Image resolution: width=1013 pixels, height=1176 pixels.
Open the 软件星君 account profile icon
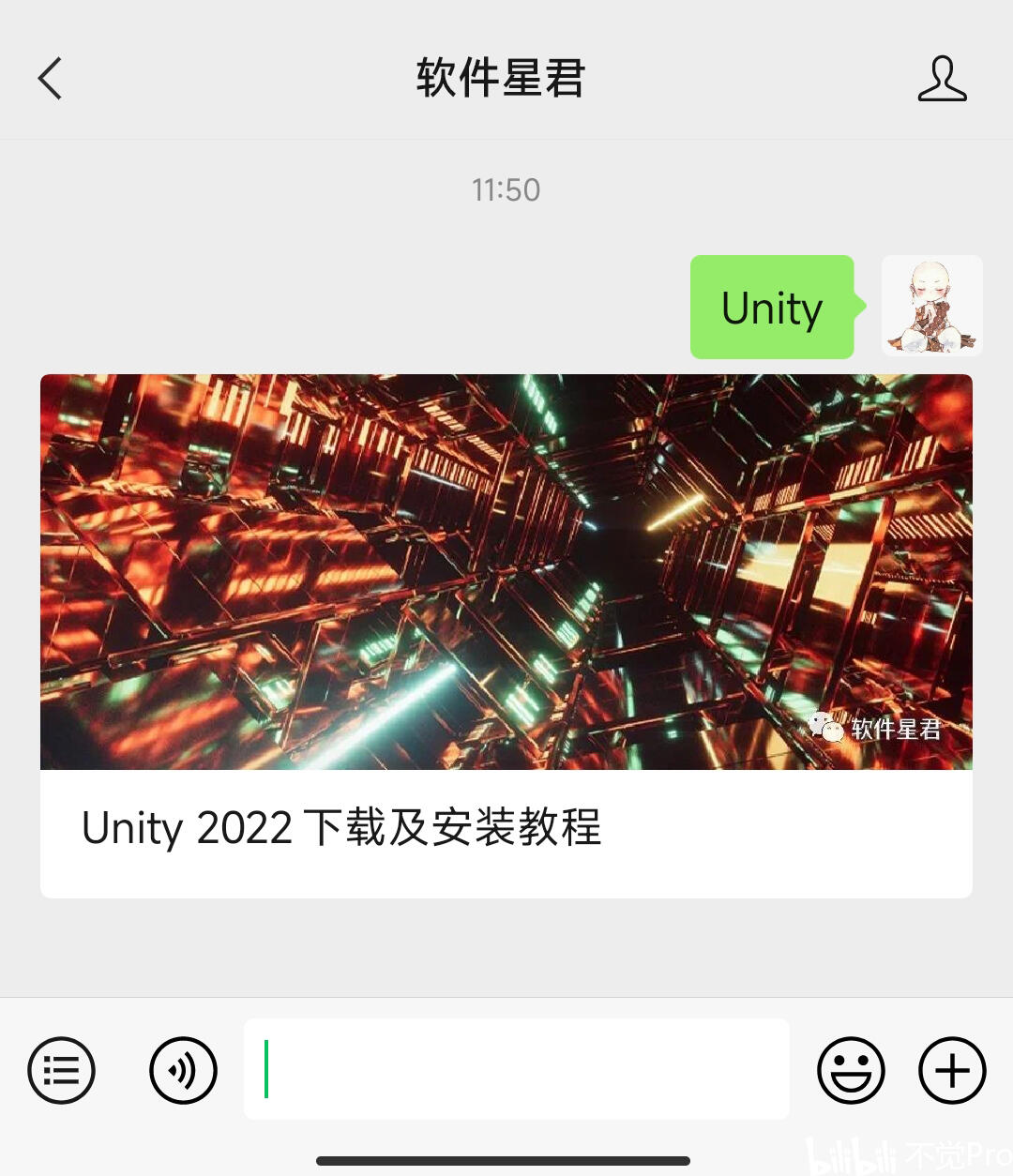point(942,78)
